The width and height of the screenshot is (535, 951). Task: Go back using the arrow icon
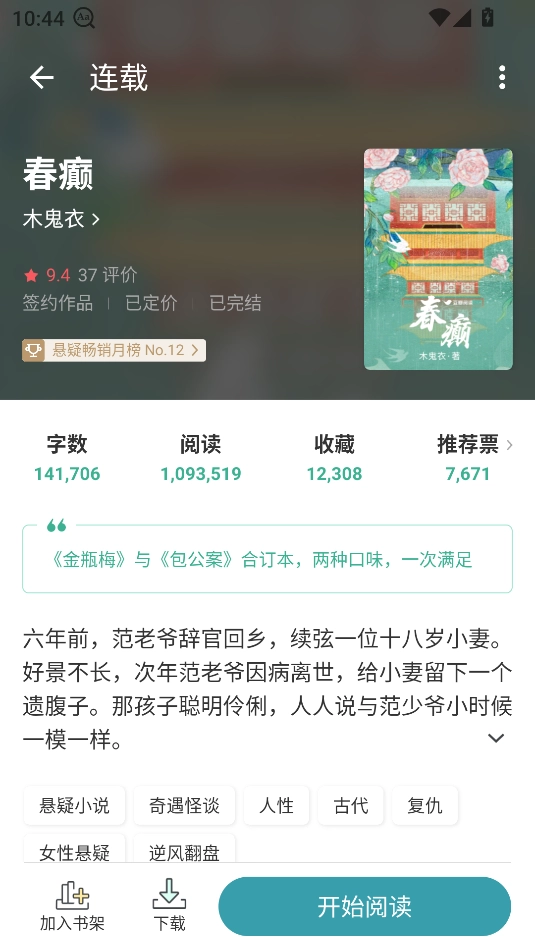[x=42, y=78]
